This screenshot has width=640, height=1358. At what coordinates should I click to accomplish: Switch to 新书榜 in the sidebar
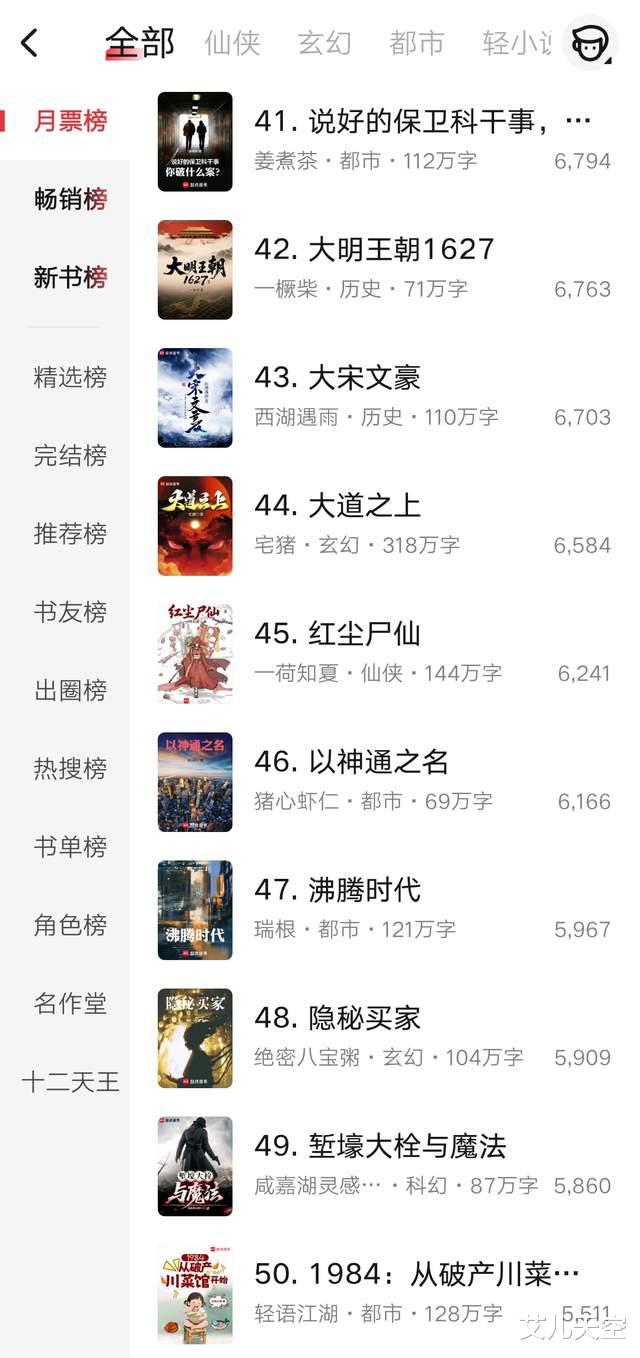coord(70,277)
